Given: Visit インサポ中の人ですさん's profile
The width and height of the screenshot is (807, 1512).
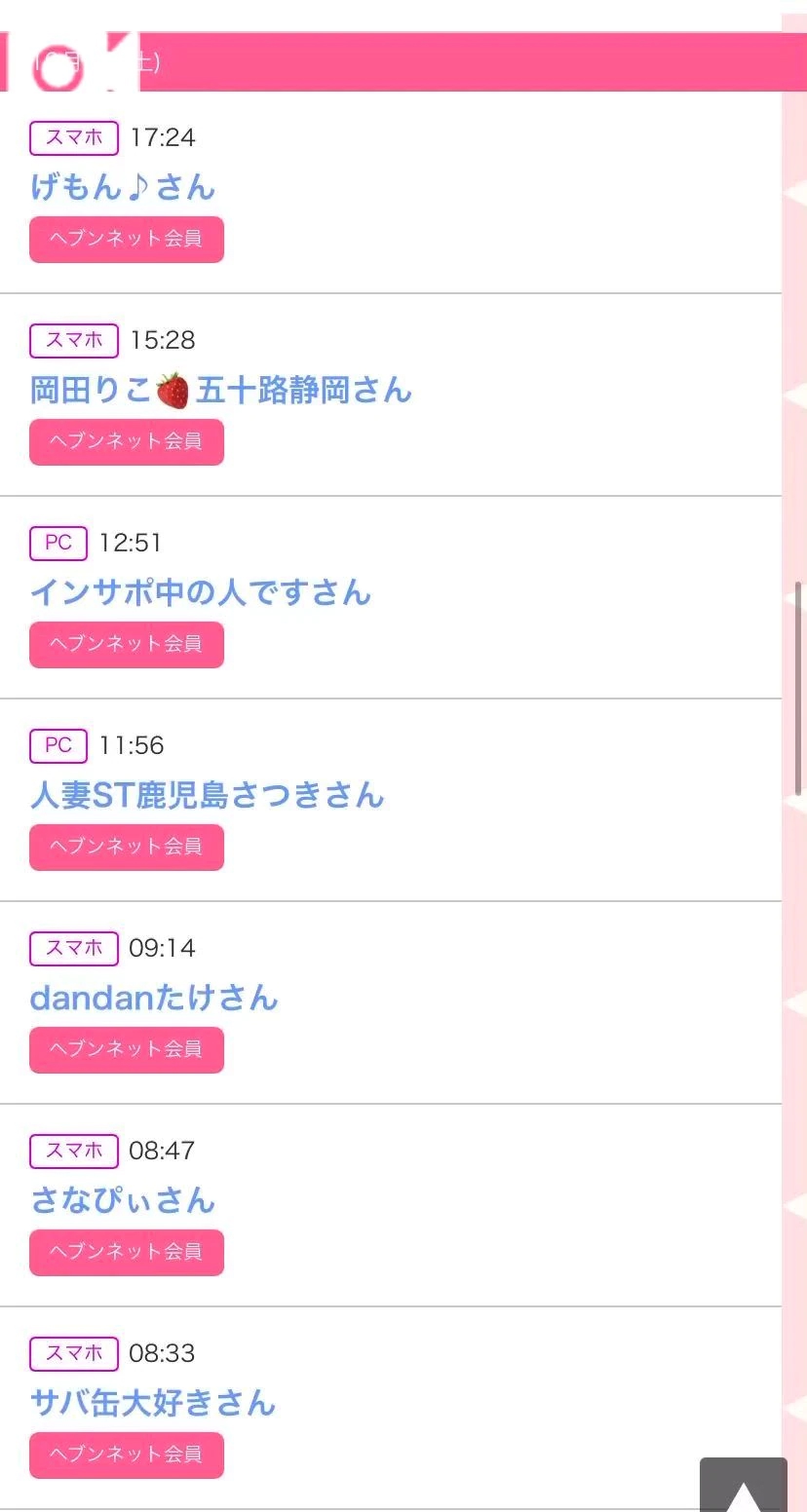Looking at the screenshot, I should pyautogui.click(x=201, y=592).
